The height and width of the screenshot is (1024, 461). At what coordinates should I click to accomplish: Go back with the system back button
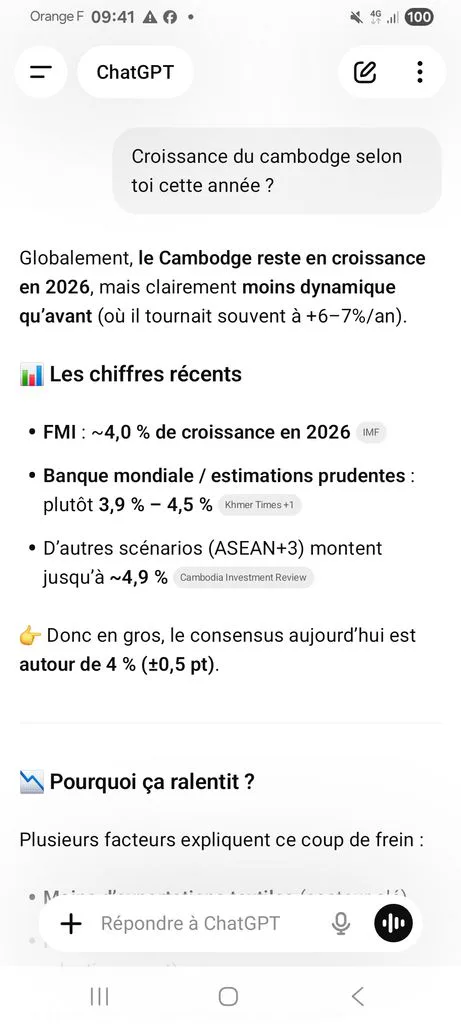coord(357,997)
